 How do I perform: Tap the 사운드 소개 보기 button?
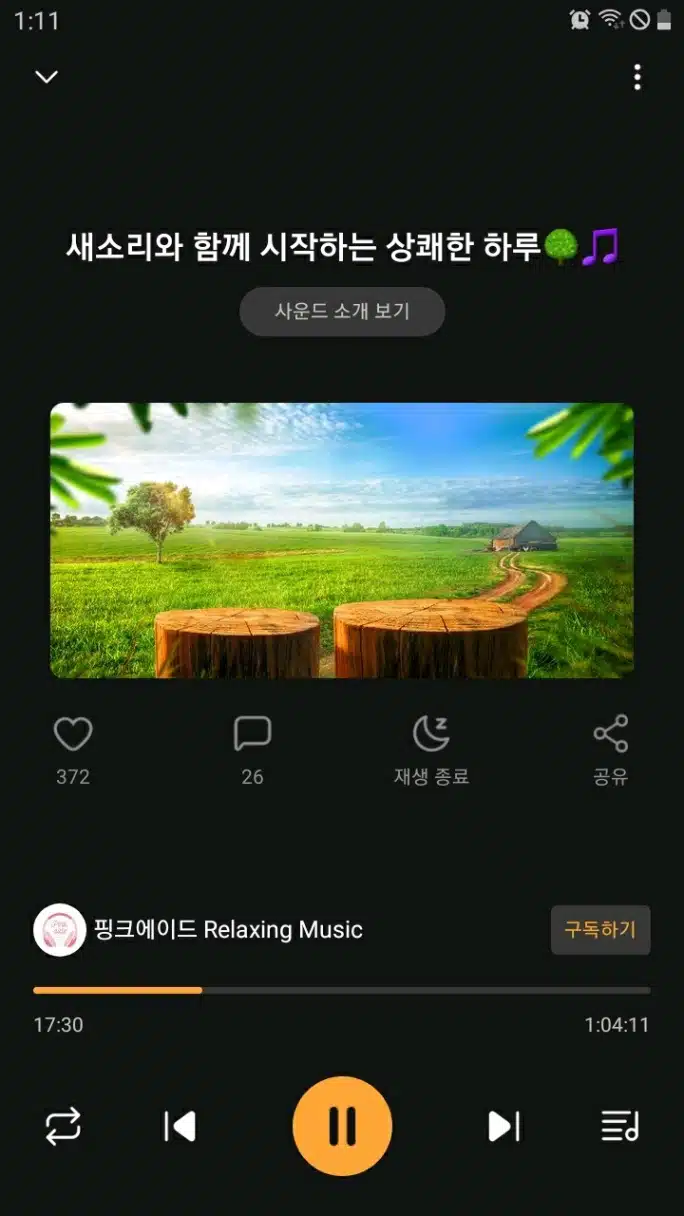342,311
